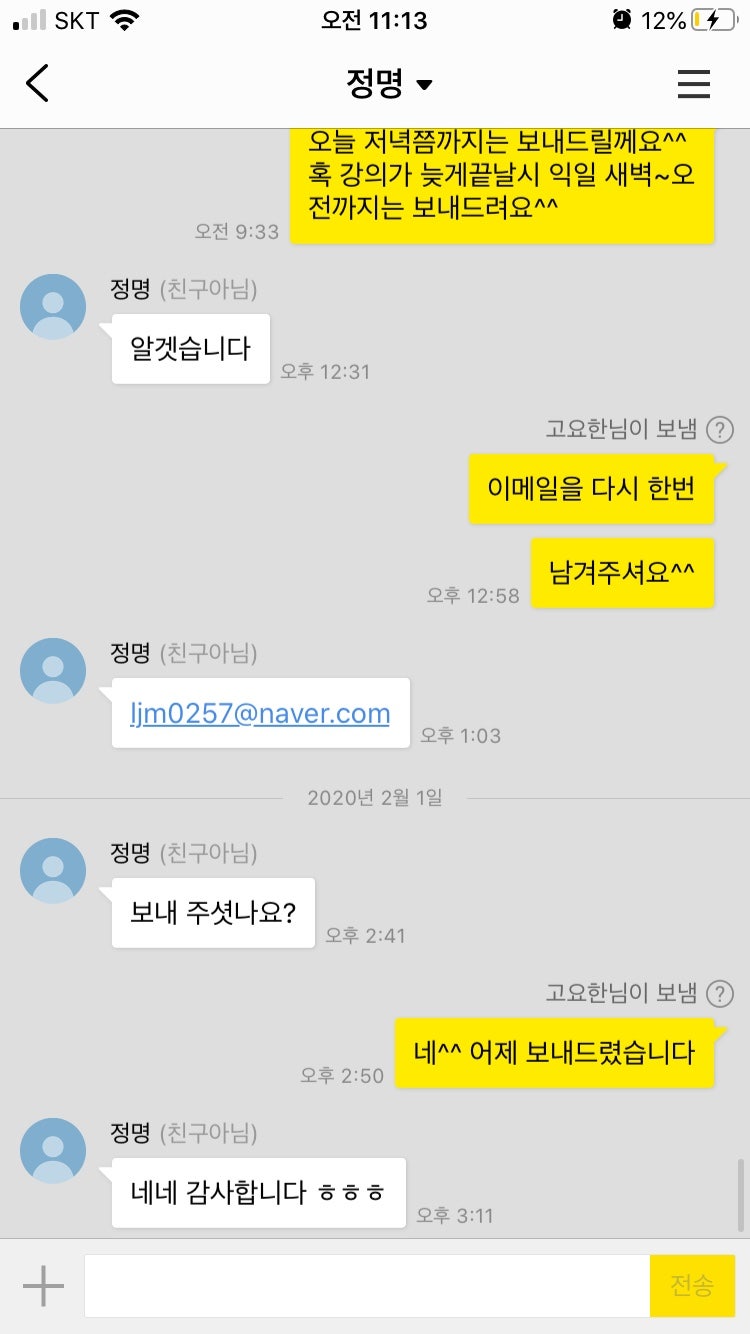Screen dimensions: 750x1334
Task: Open the help icon above 이메일을 다시 한번
Action: [x=719, y=430]
